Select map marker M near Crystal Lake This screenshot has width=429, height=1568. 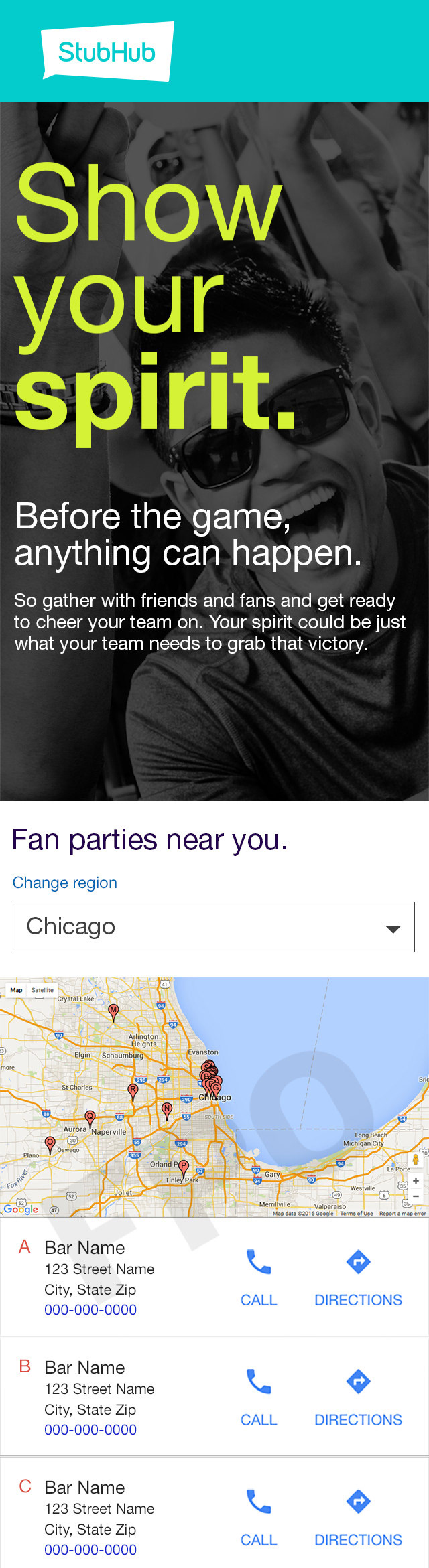click(113, 1011)
